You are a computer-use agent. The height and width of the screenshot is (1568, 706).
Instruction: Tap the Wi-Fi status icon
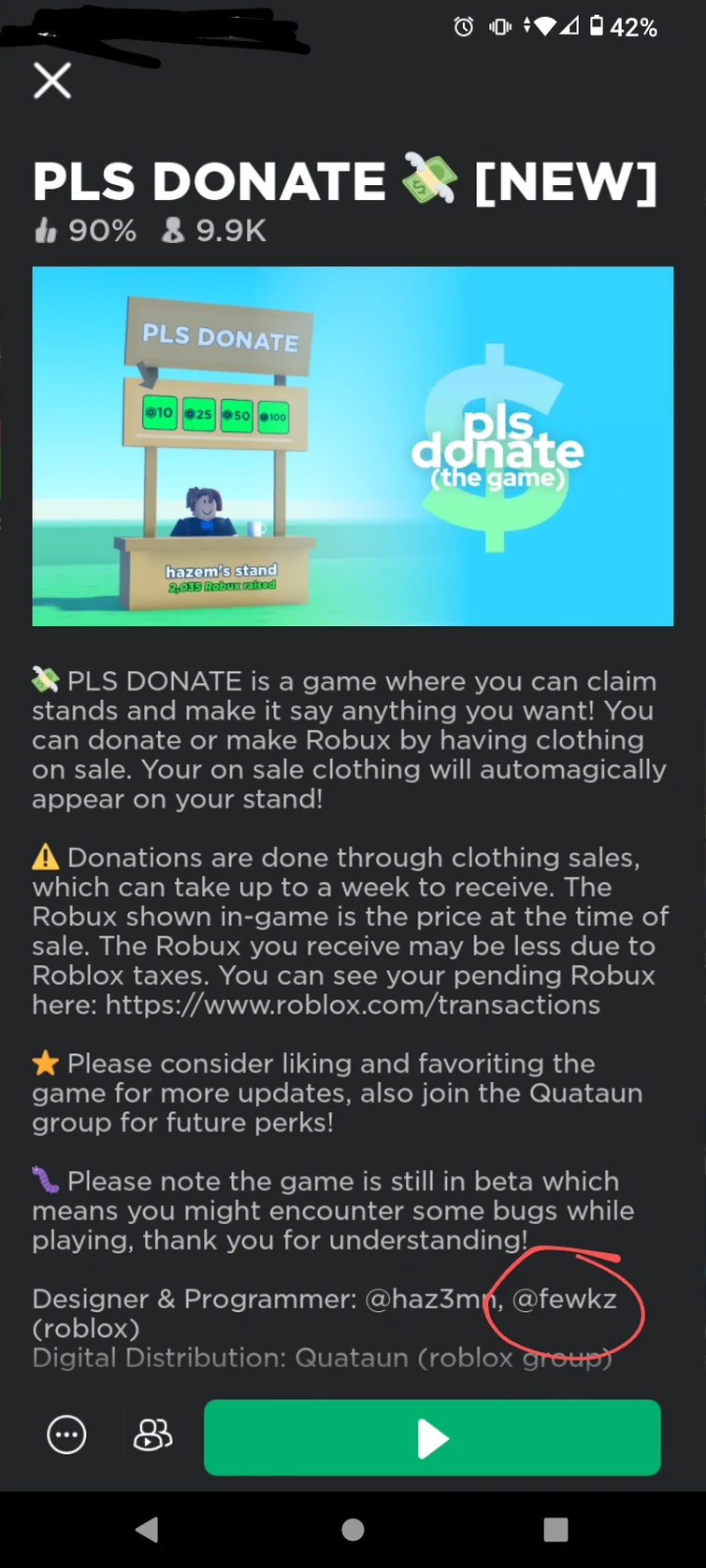coord(547,27)
